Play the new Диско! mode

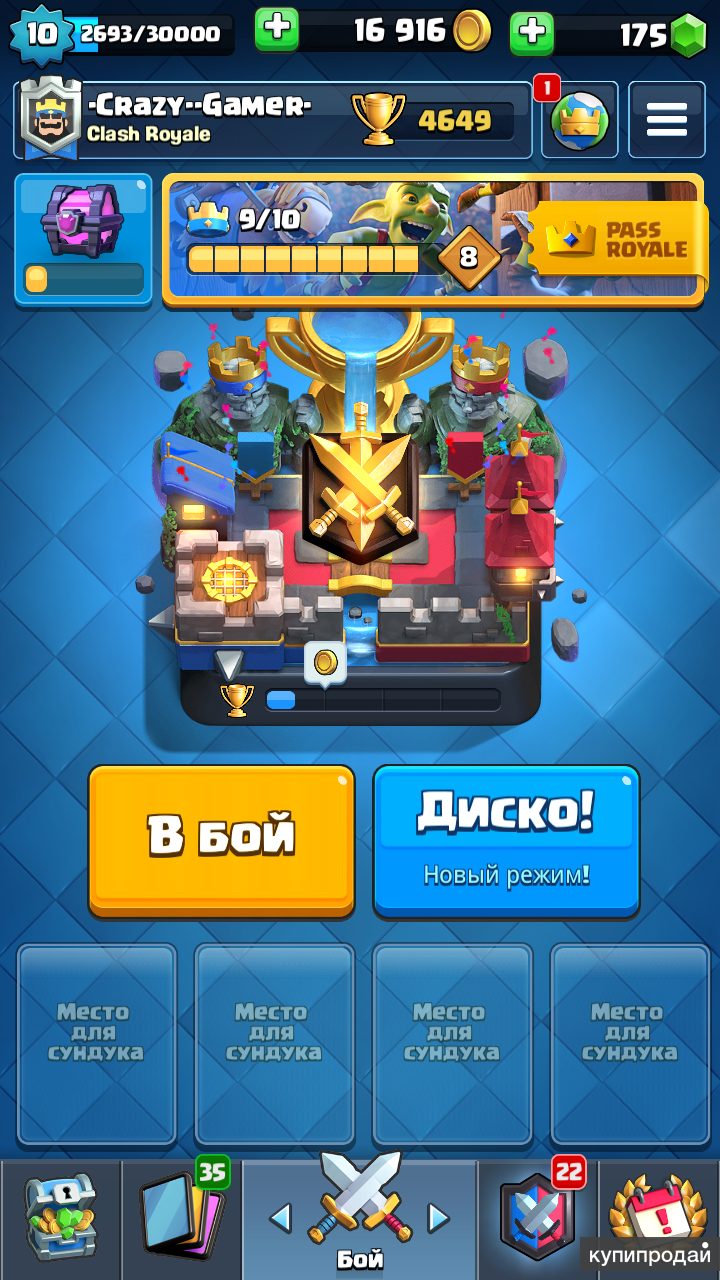(x=506, y=838)
